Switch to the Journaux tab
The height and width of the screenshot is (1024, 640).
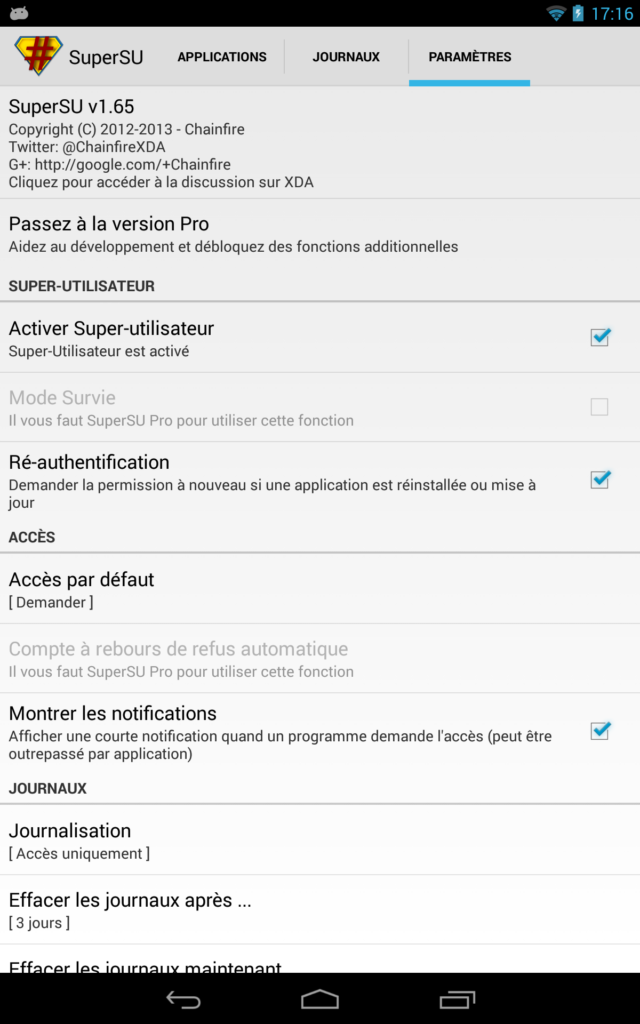tap(346, 57)
